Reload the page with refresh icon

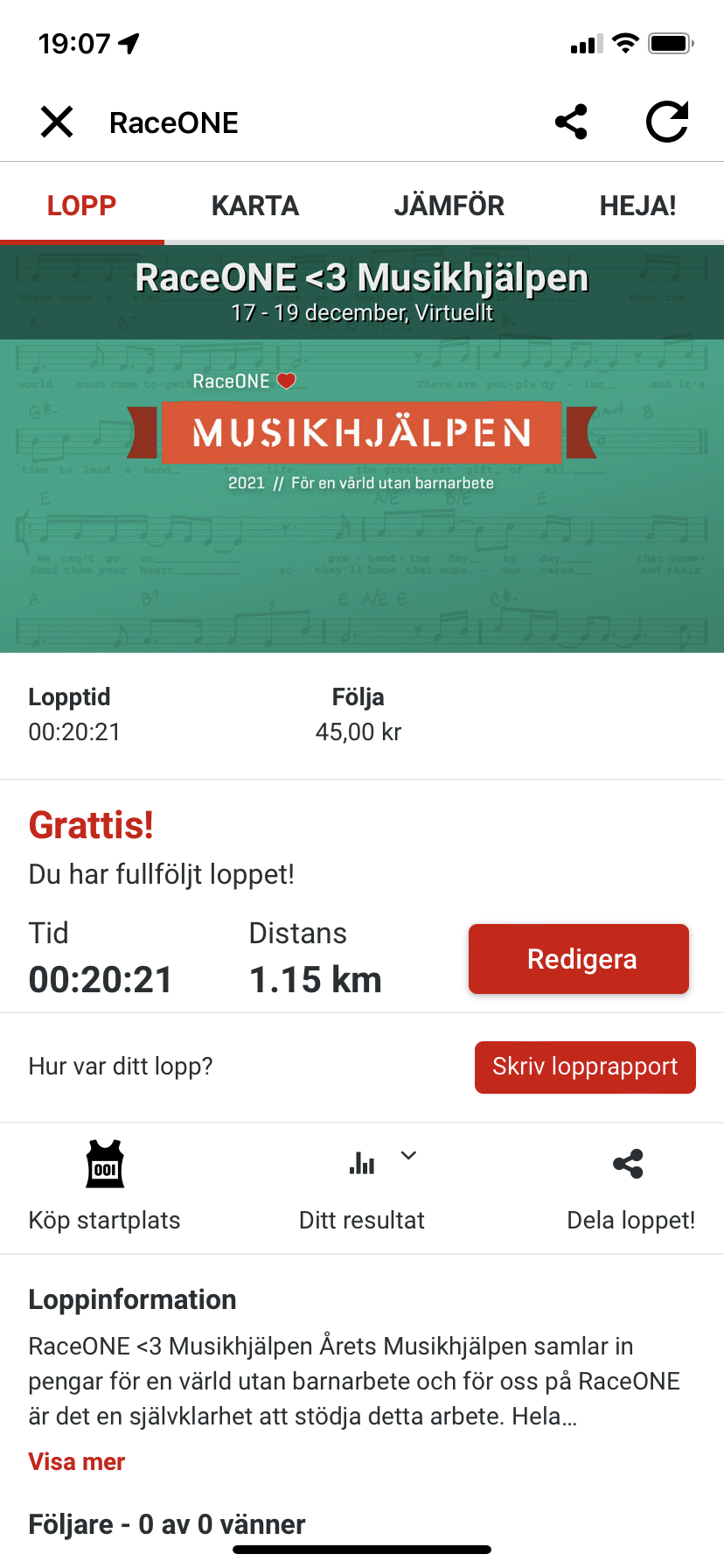click(667, 122)
